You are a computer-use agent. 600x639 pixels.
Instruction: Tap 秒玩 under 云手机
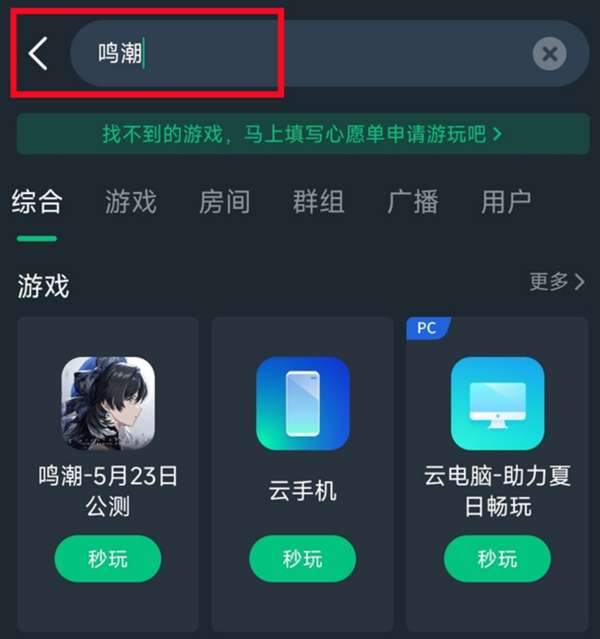click(x=302, y=558)
